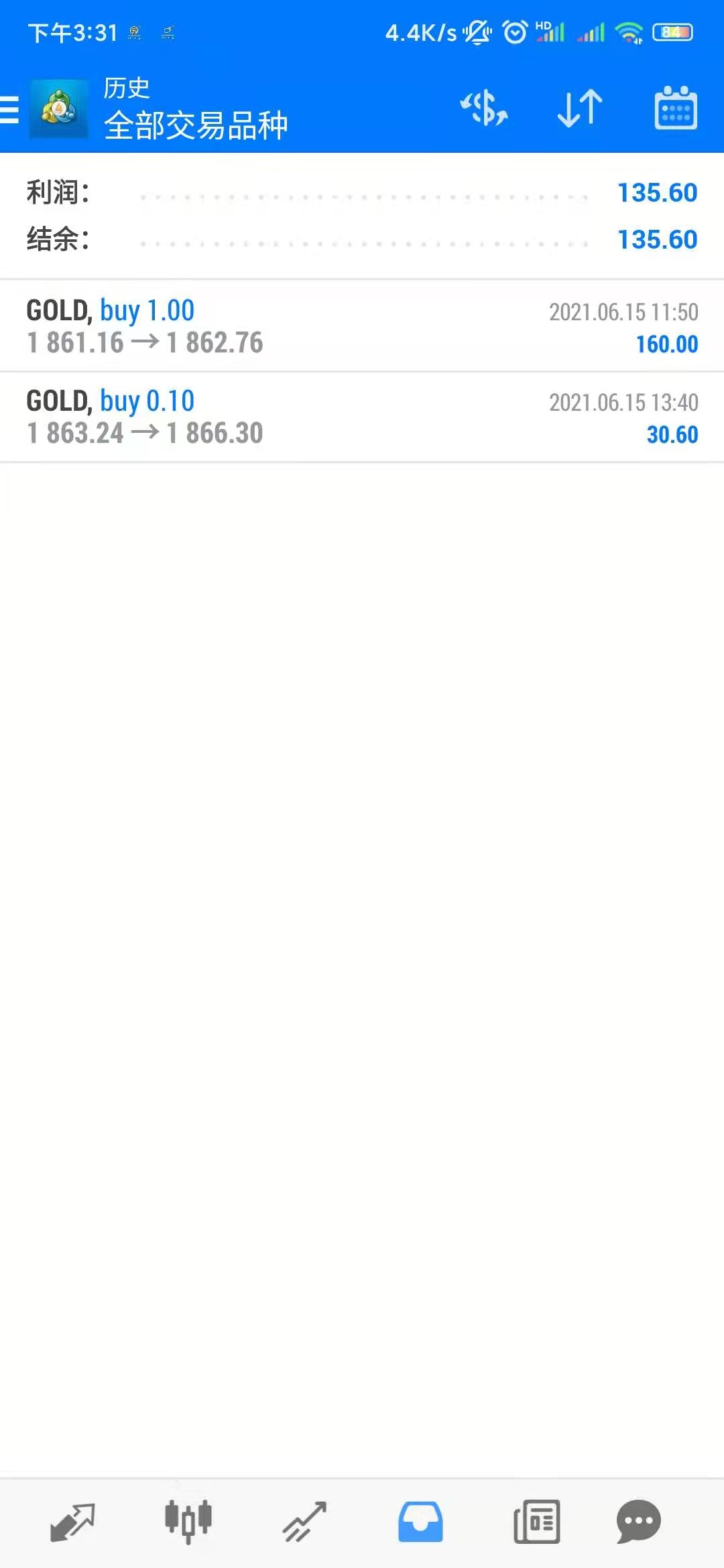Select the MetaTrader 4 app logo
This screenshot has height=1568, width=724.
click(x=58, y=109)
